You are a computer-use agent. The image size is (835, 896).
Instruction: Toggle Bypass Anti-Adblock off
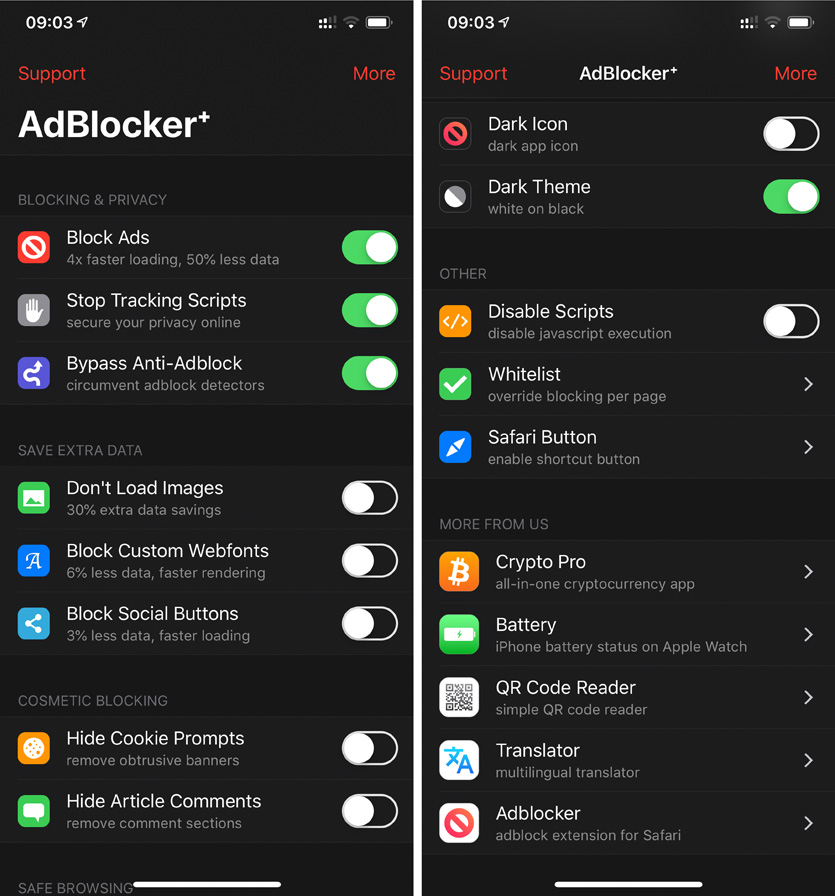click(369, 373)
